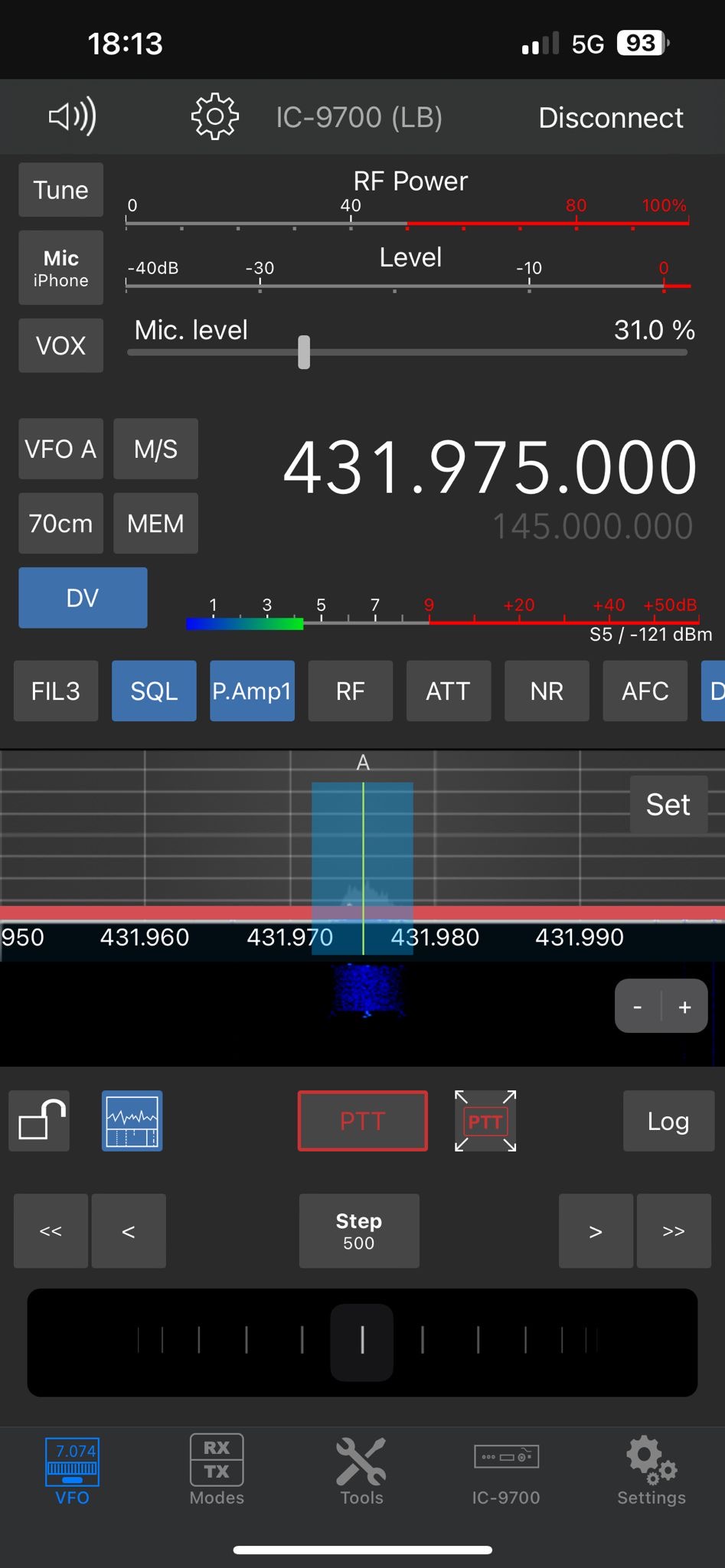Tap the red PTT transmit button

coord(363,1121)
